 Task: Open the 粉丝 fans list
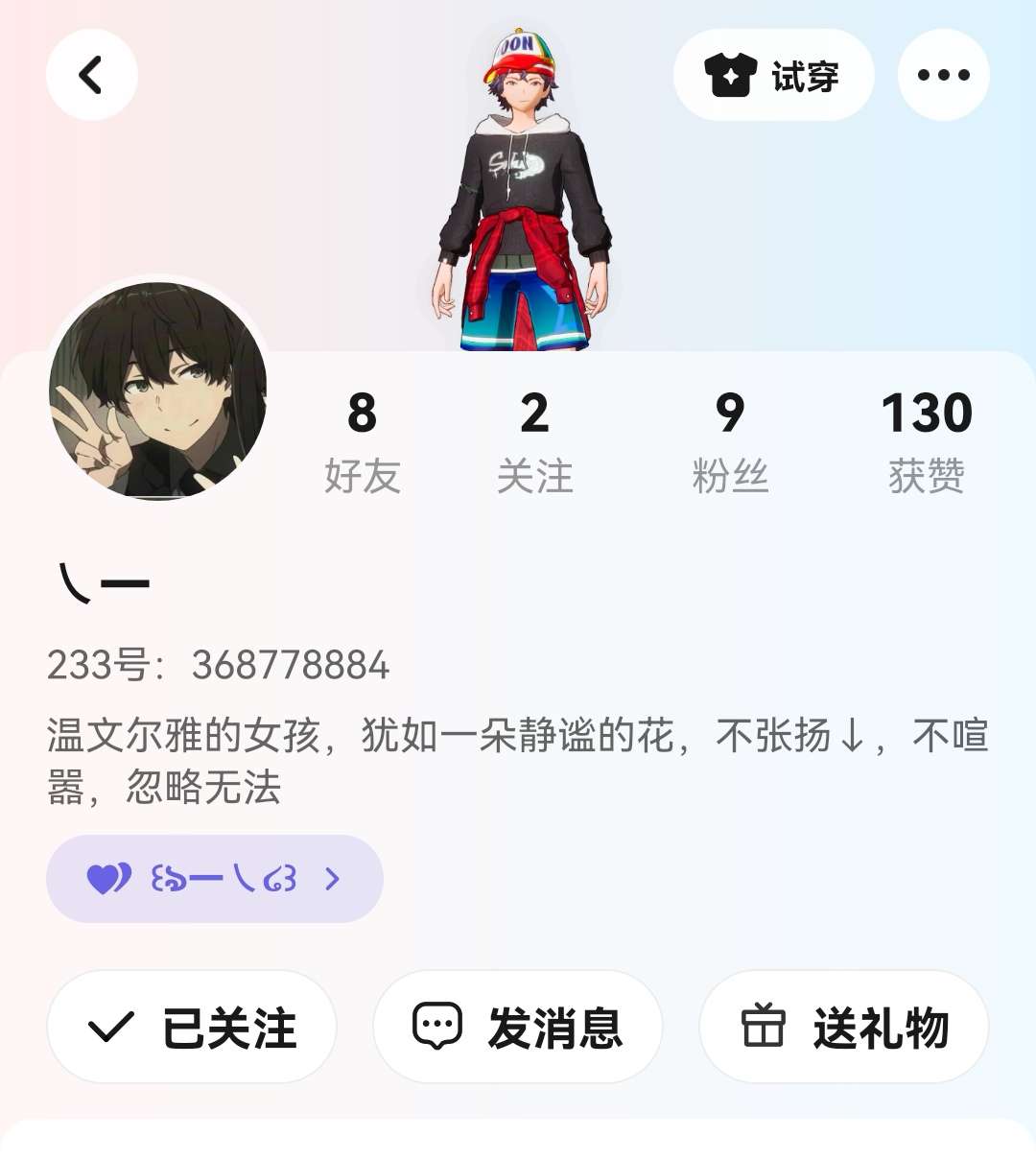pyautogui.click(x=730, y=440)
